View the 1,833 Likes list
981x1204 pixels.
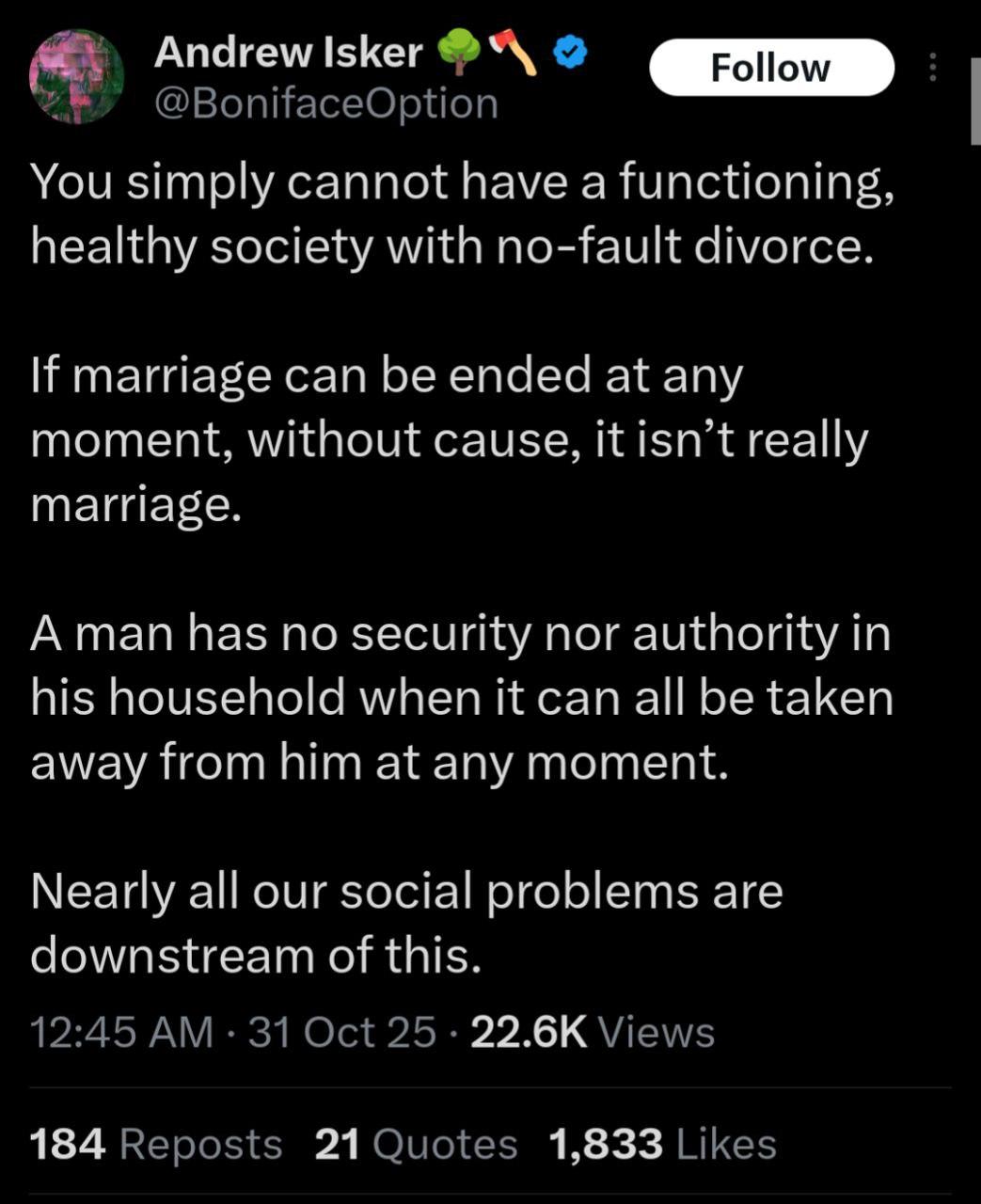pyautogui.click(x=661, y=1144)
